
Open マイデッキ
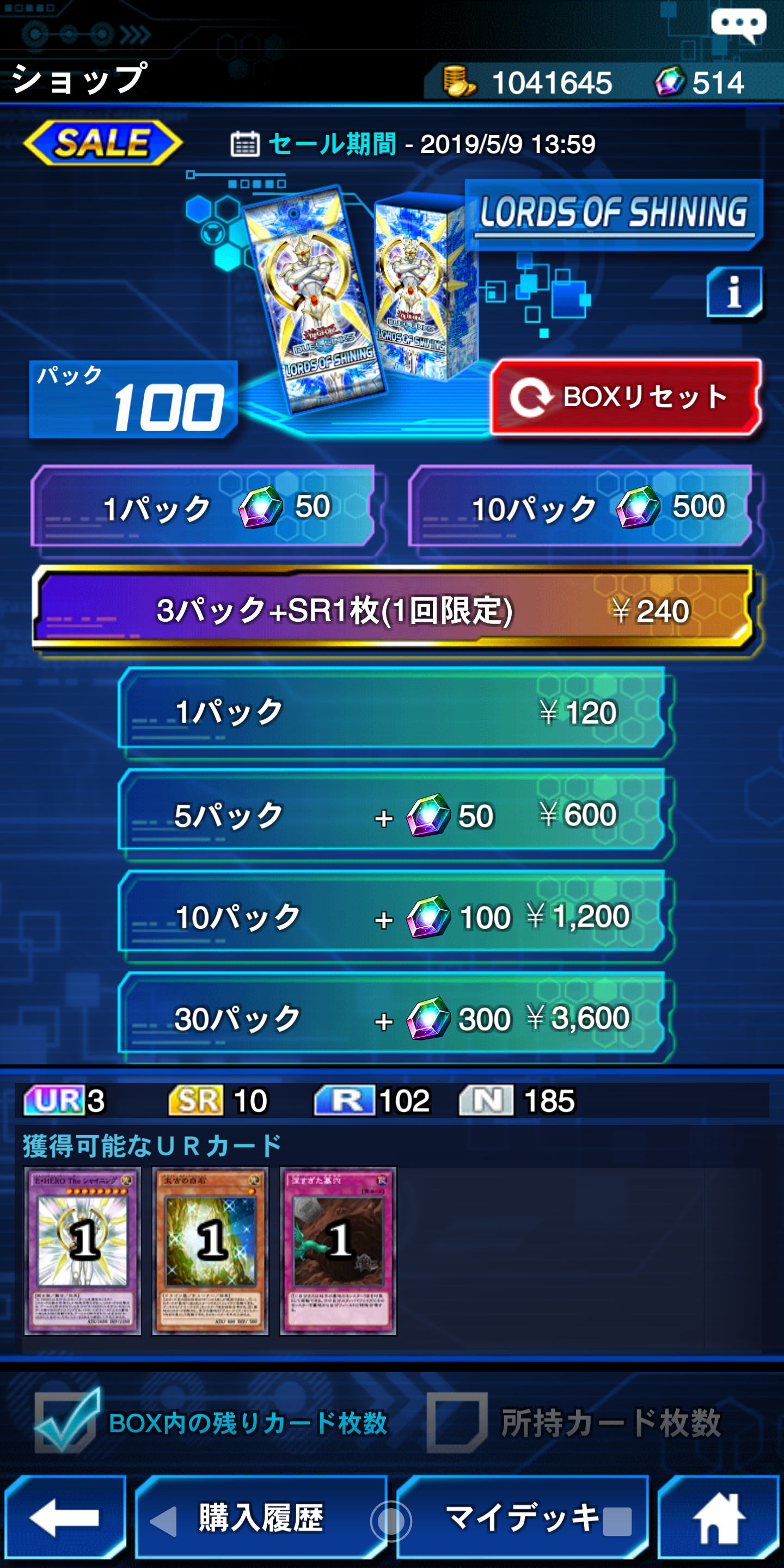click(522, 1517)
